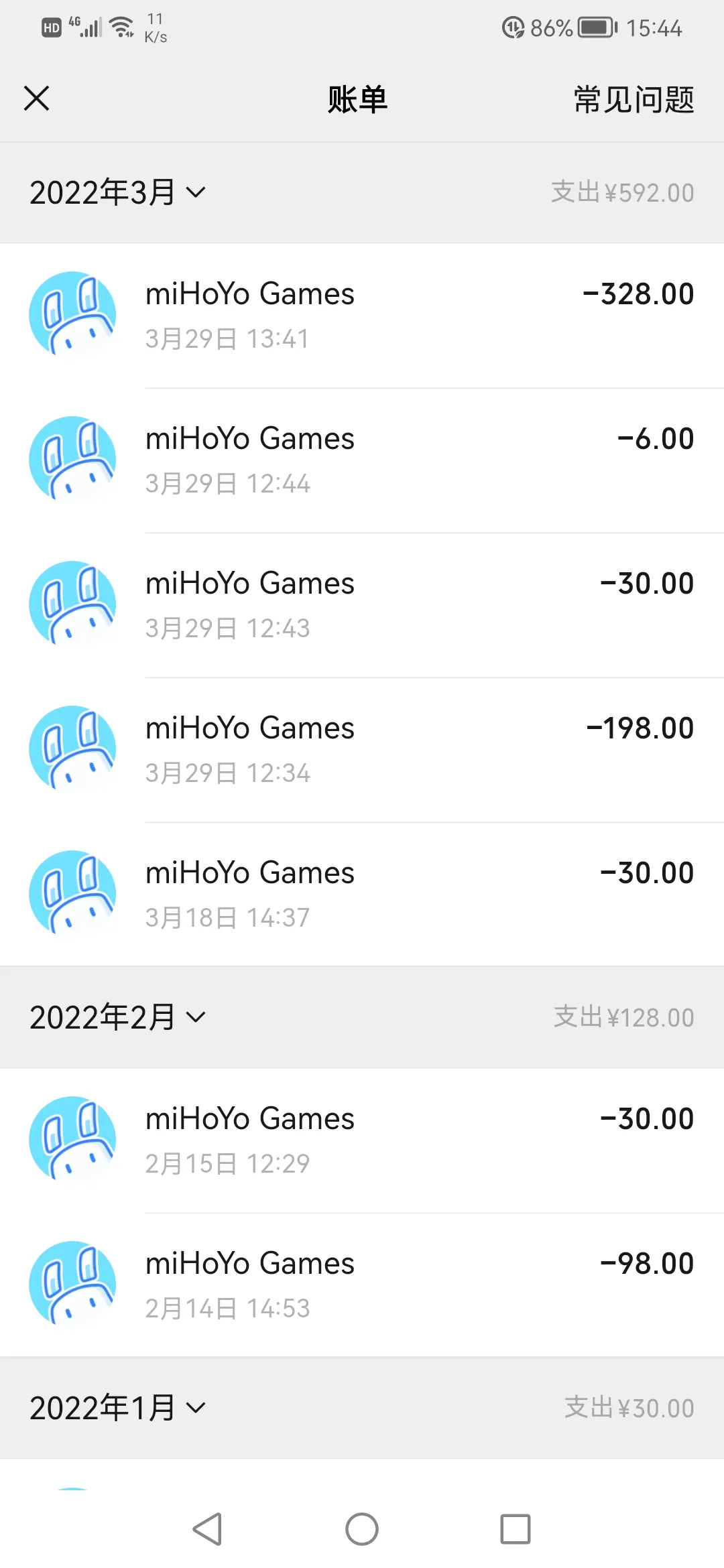Expand the 2022年1月 month picker
Screen dimensions: 724x1568
click(x=117, y=1408)
